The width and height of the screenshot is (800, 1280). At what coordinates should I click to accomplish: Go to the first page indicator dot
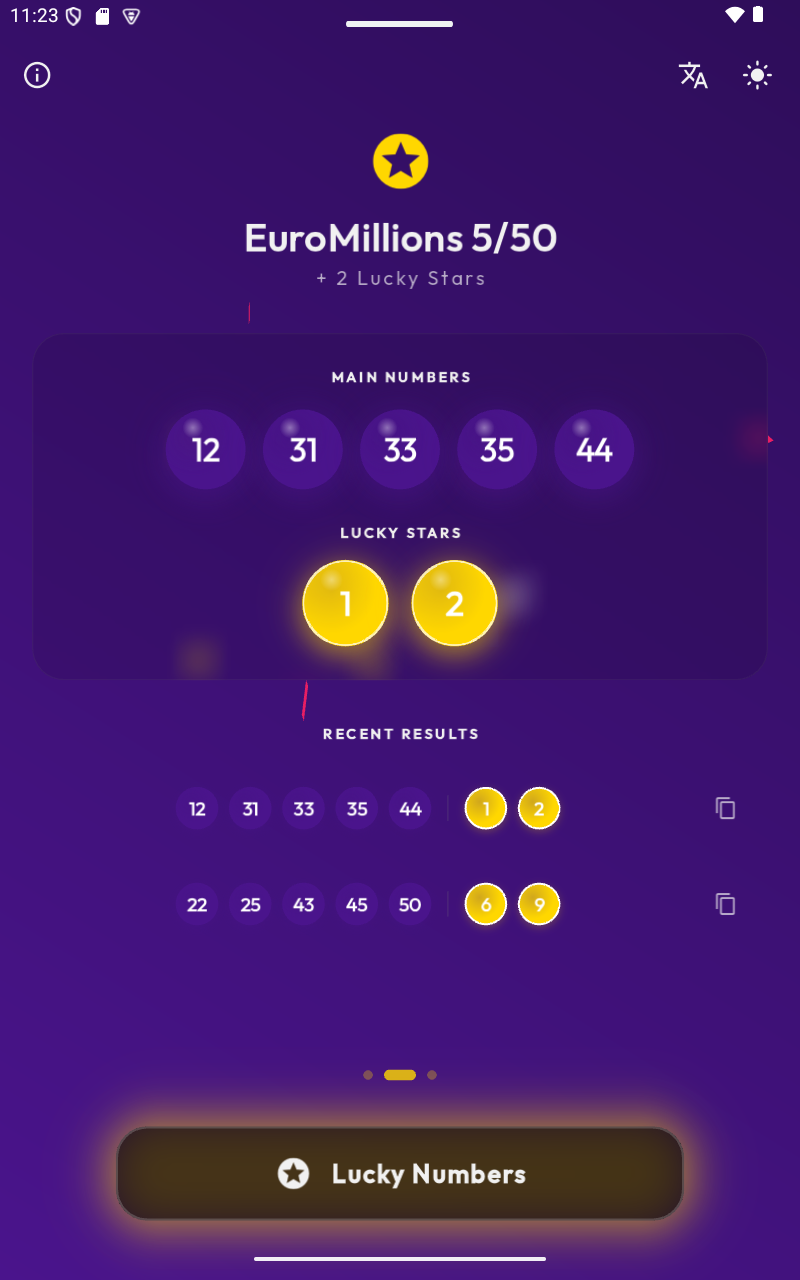coord(368,1075)
